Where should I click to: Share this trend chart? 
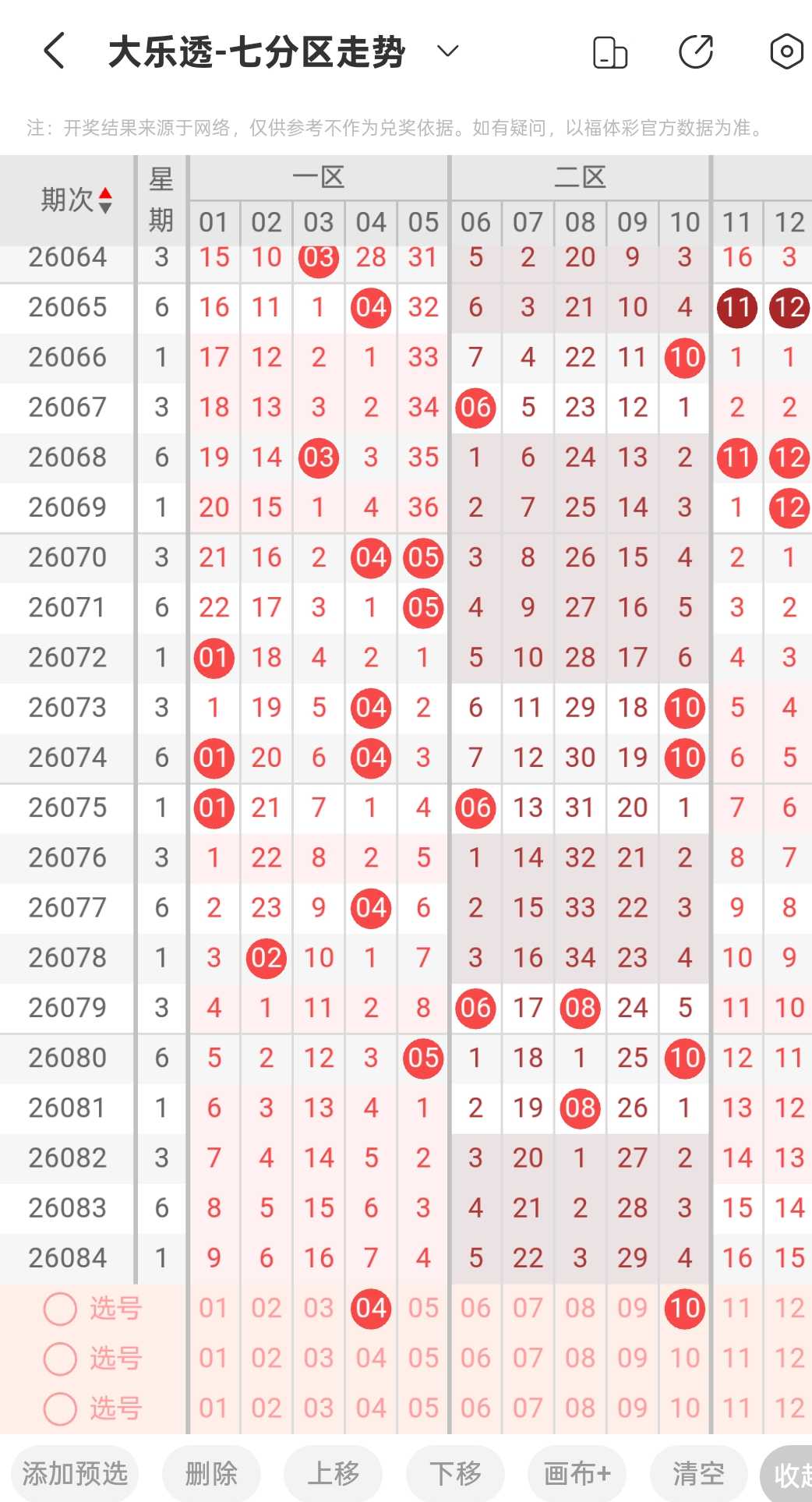pos(696,52)
